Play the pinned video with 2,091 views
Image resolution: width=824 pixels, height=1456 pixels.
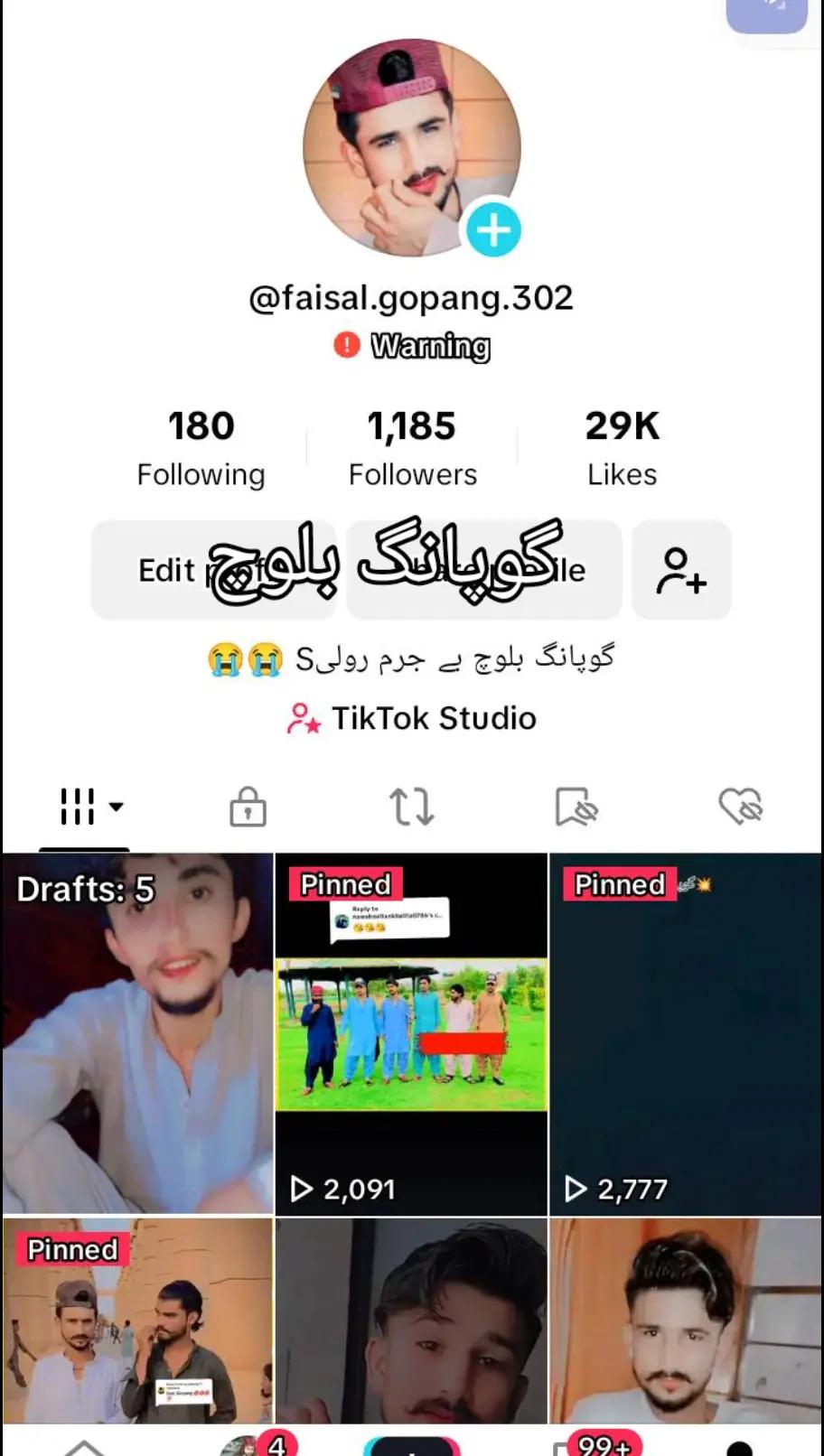[x=411, y=1033]
